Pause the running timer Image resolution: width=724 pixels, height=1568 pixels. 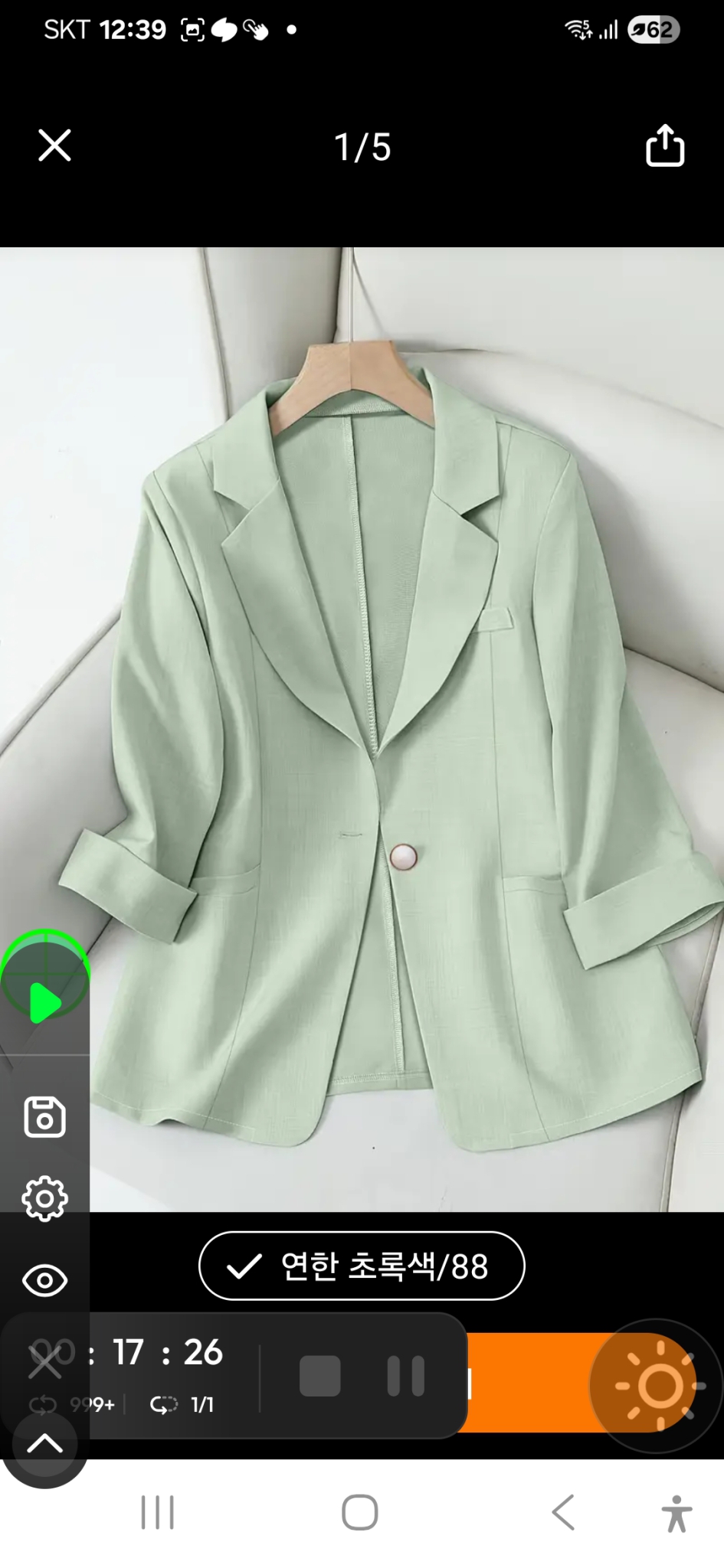click(x=406, y=1376)
